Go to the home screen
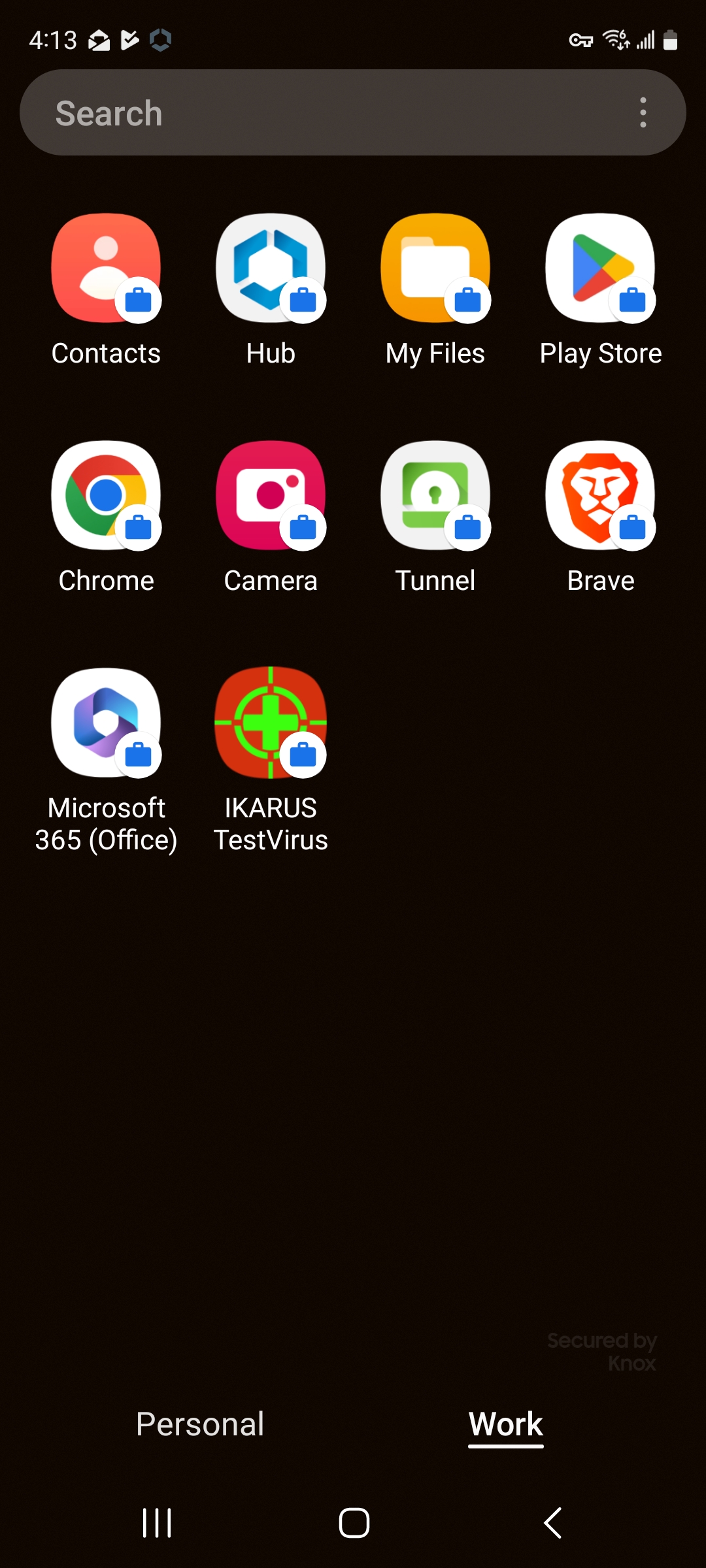706x1568 pixels. click(x=354, y=1523)
